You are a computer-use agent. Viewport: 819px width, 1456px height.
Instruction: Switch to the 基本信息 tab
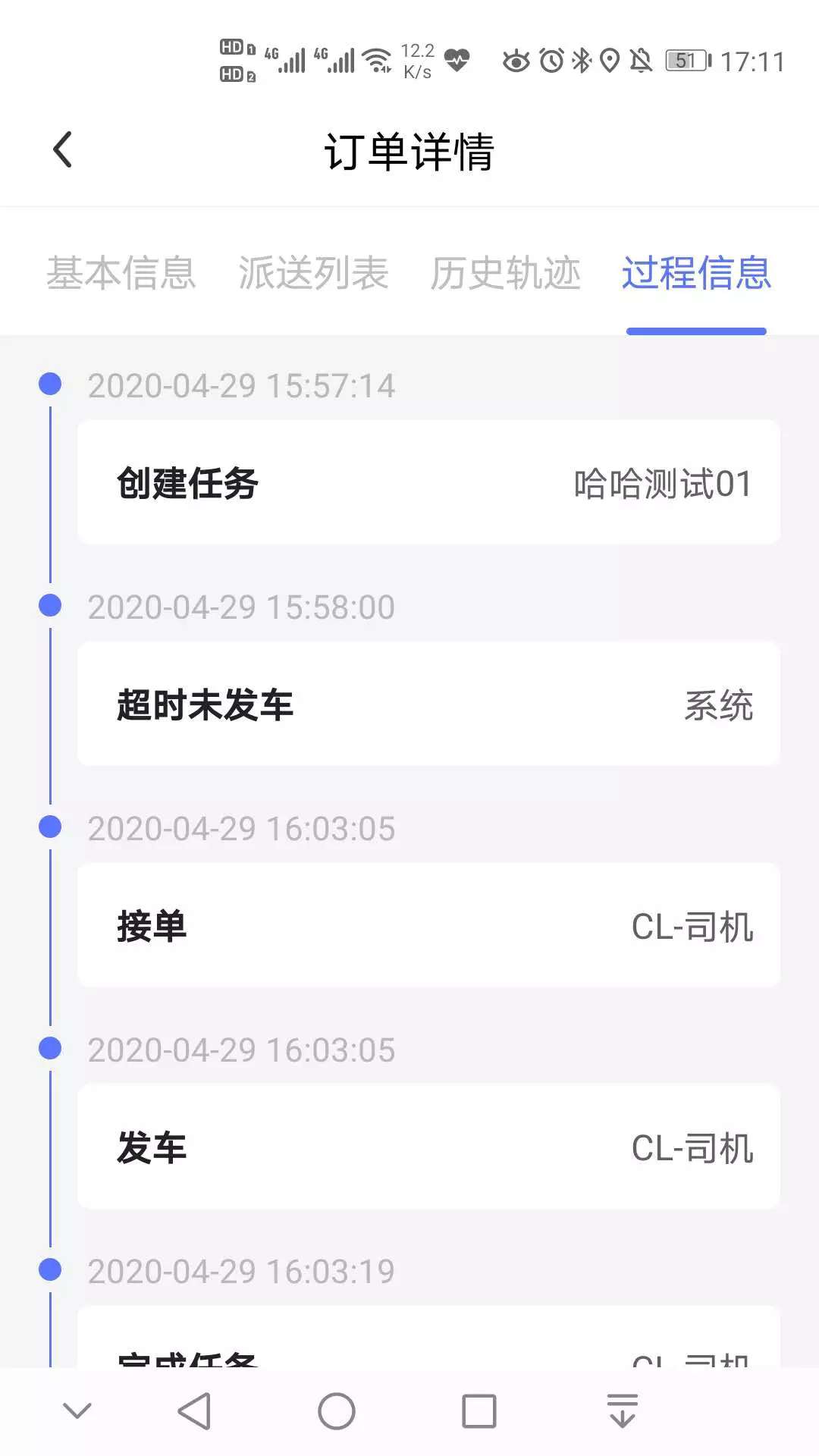click(121, 273)
